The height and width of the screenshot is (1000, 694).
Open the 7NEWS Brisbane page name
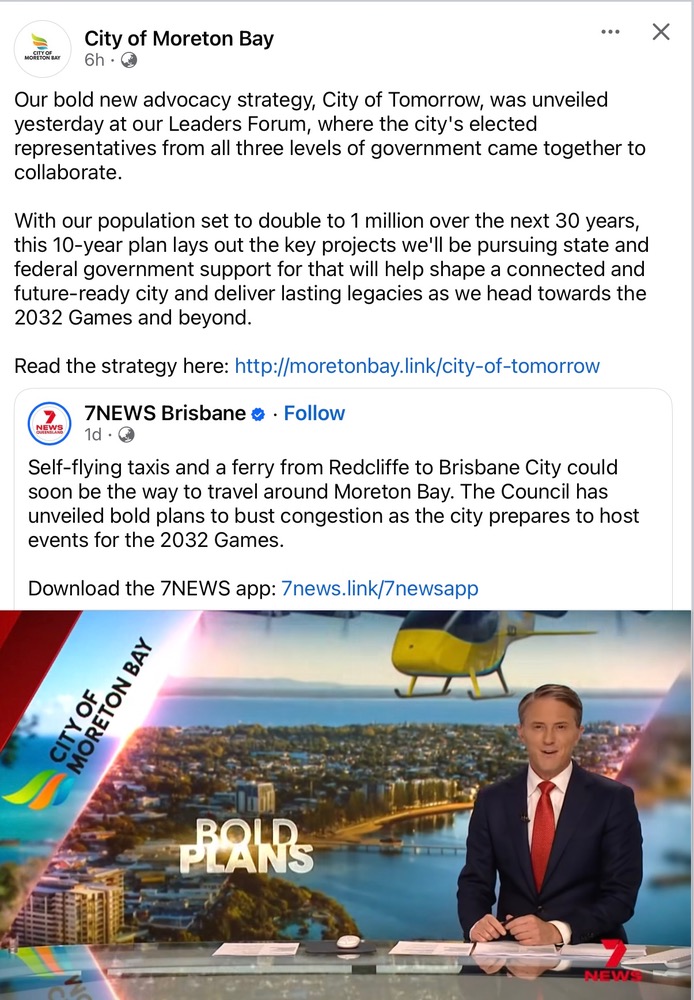tap(165, 413)
